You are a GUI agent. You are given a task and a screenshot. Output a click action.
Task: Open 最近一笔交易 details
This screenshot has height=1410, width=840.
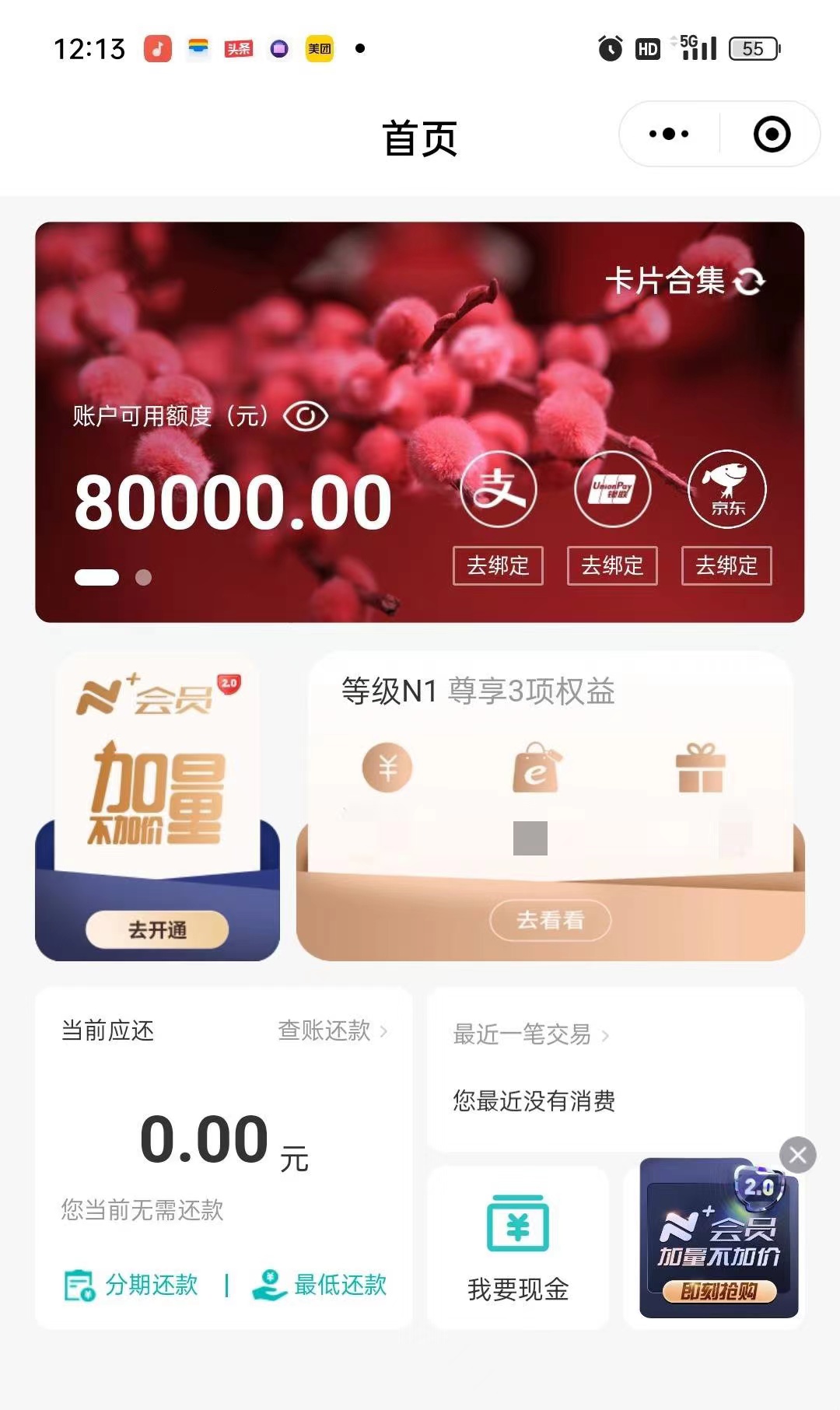[531, 1034]
